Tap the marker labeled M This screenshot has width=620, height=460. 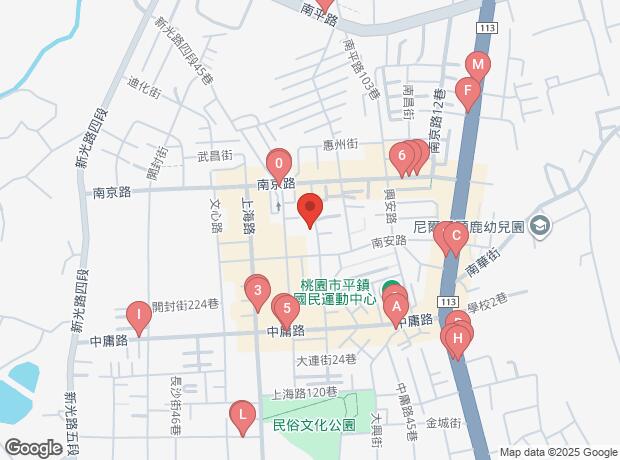pyautogui.click(x=478, y=67)
